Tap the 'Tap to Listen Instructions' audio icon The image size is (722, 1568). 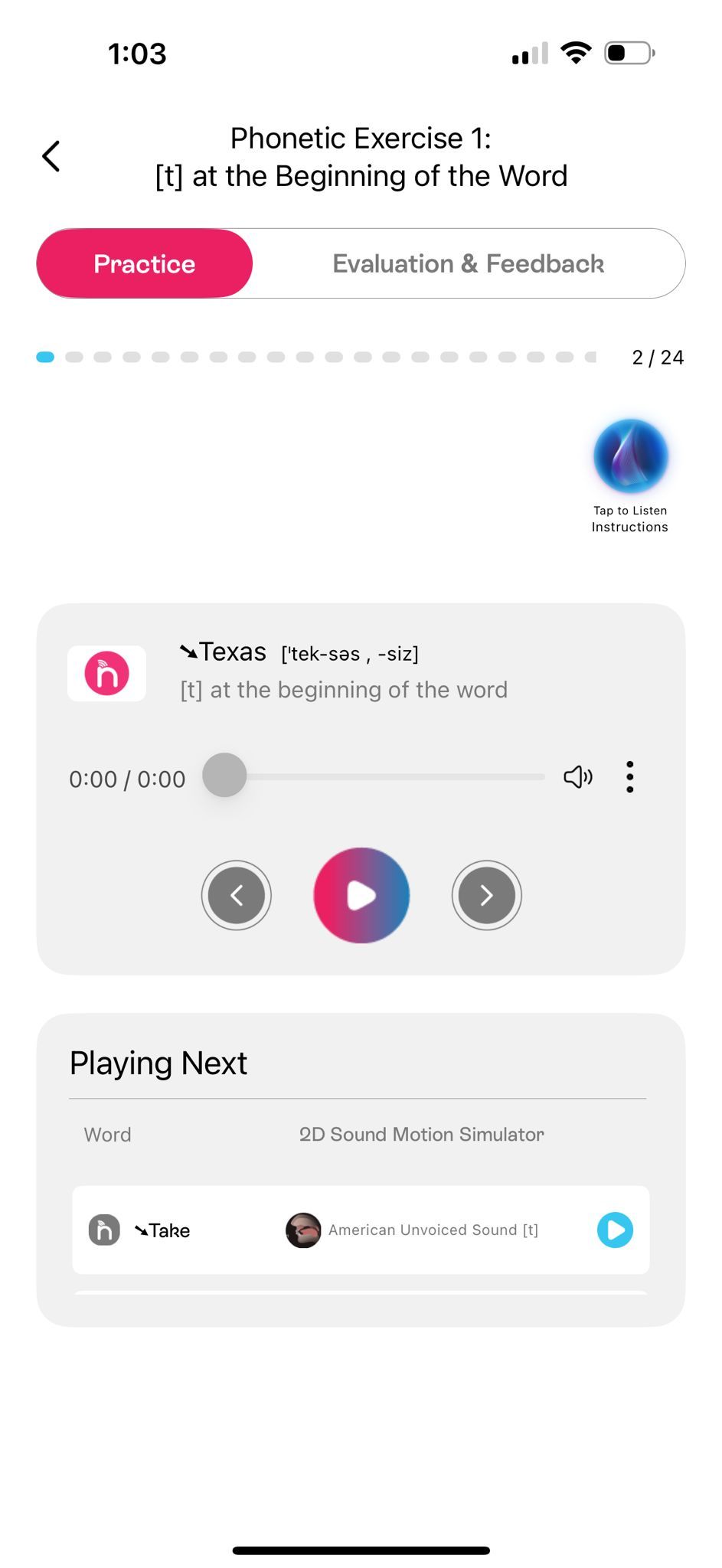click(629, 455)
